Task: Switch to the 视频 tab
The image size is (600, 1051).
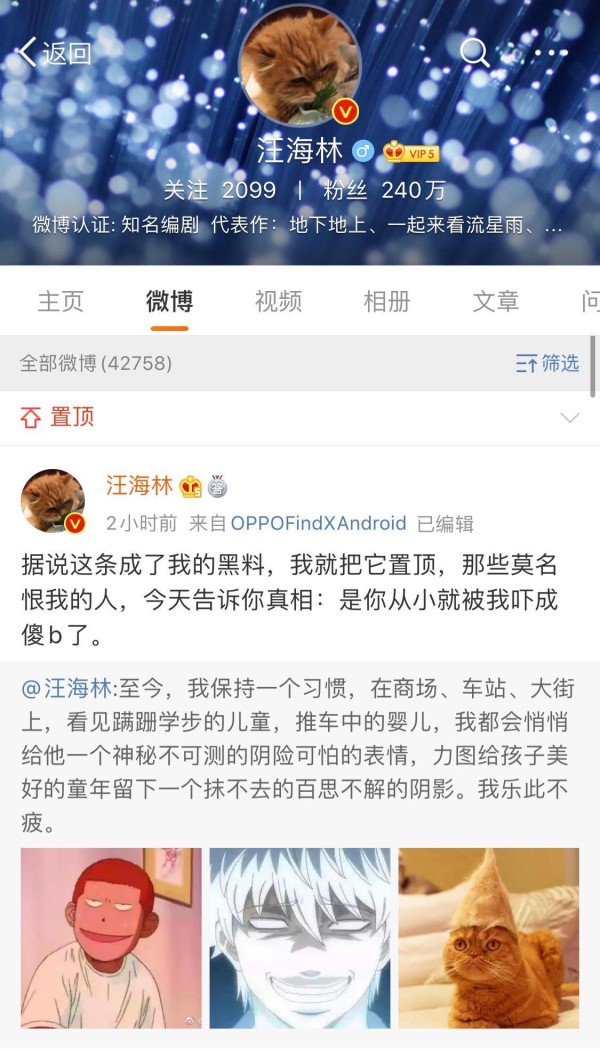Action: [278, 302]
